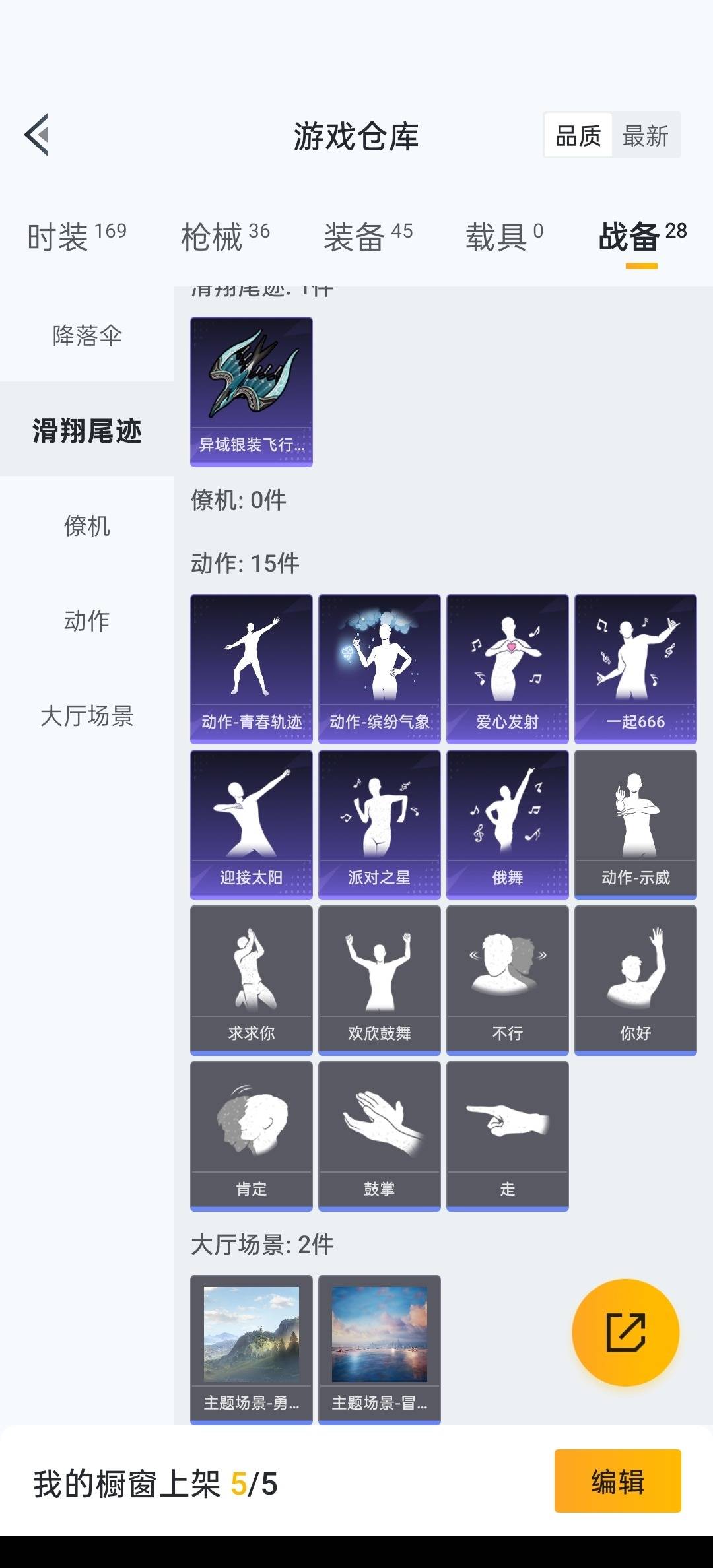View the 动作-青春轨迹 emote
Viewport: 713px width, 1568px height.
(252, 669)
